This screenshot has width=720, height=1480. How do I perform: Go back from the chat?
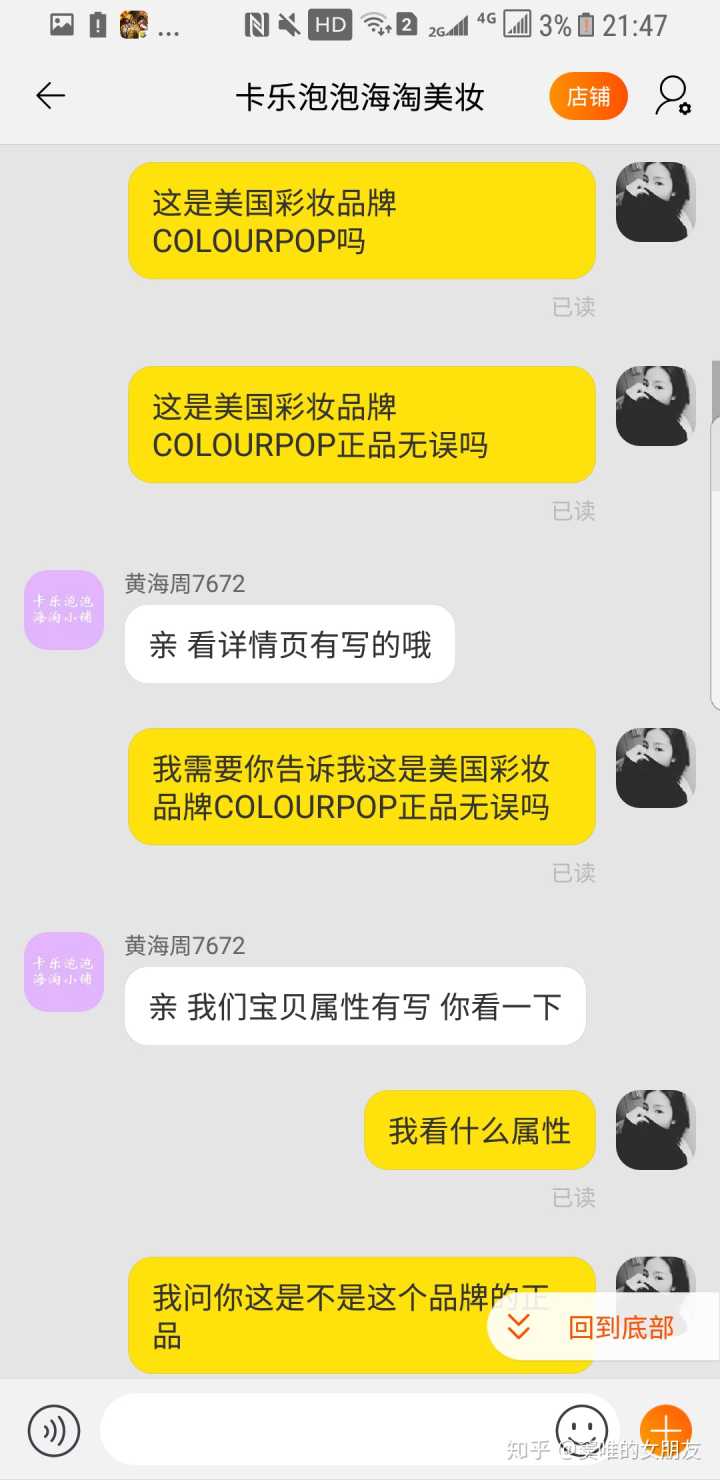[50, 96]
